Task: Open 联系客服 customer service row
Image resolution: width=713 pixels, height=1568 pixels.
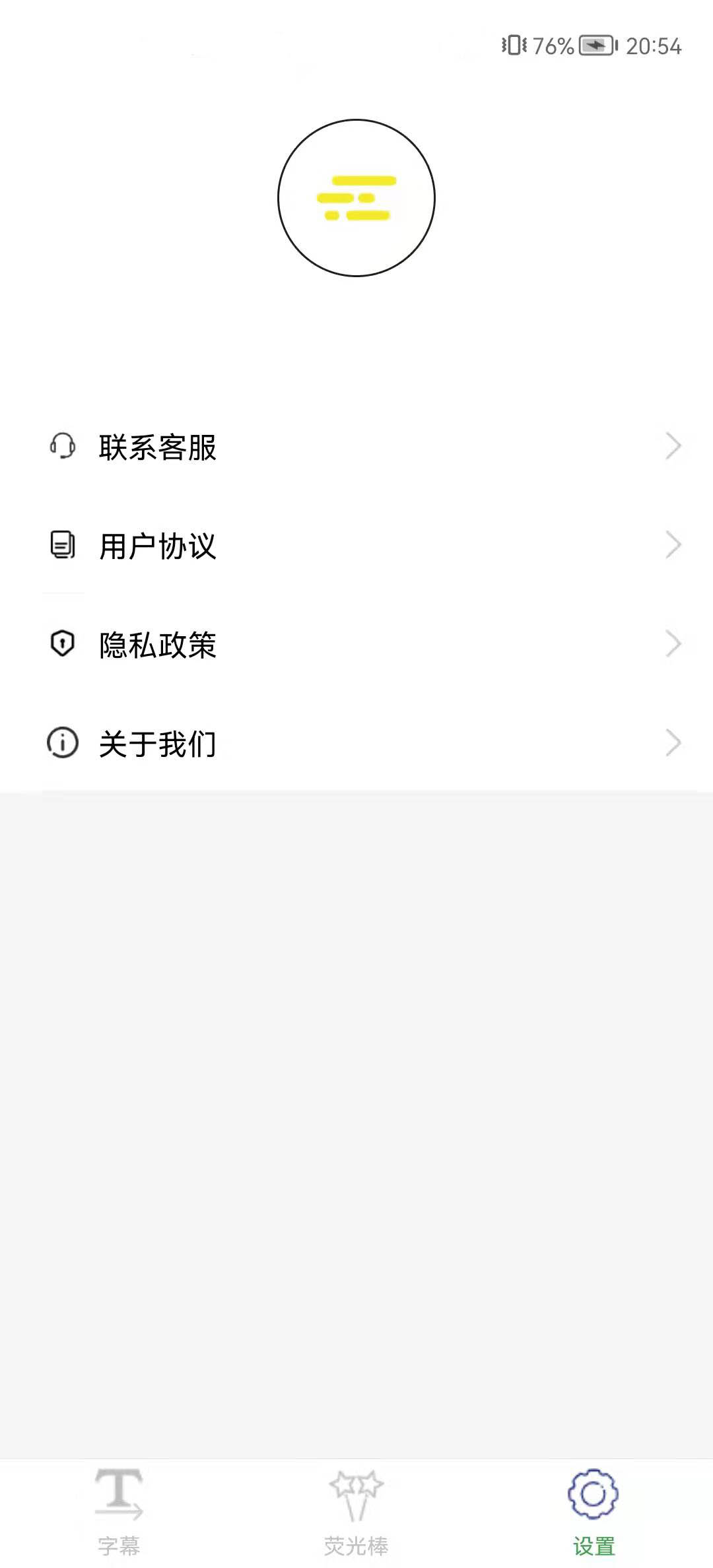Action: [x=356, y=447]
